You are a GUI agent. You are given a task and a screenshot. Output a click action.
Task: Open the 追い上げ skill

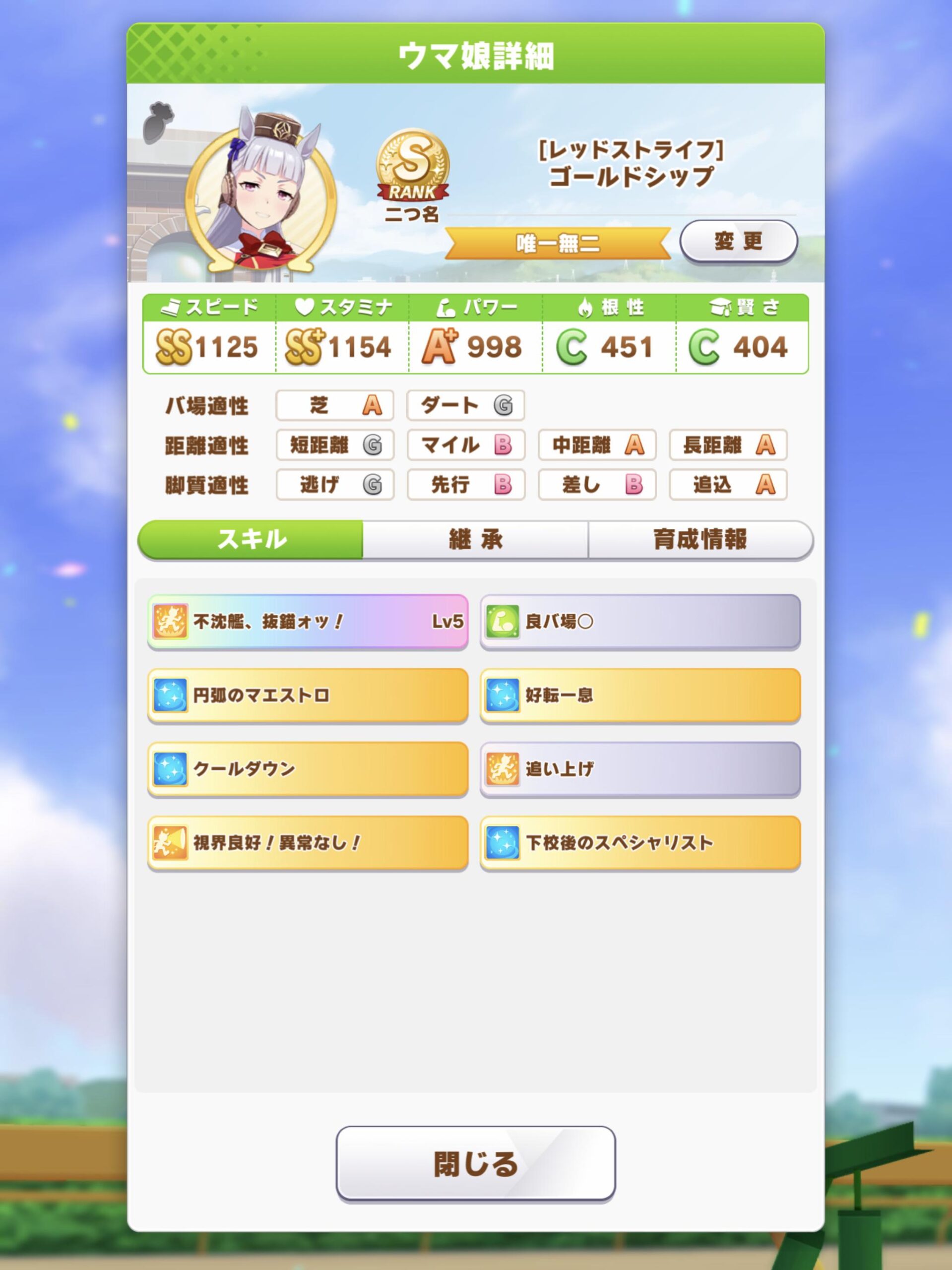pos(640,769)
